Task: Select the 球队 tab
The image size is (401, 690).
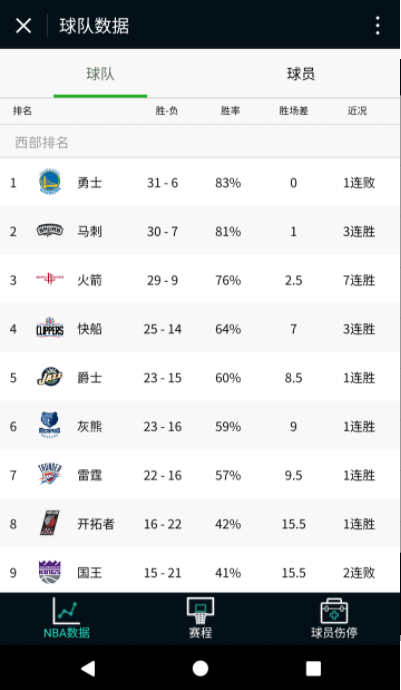Action: point(100,73)
